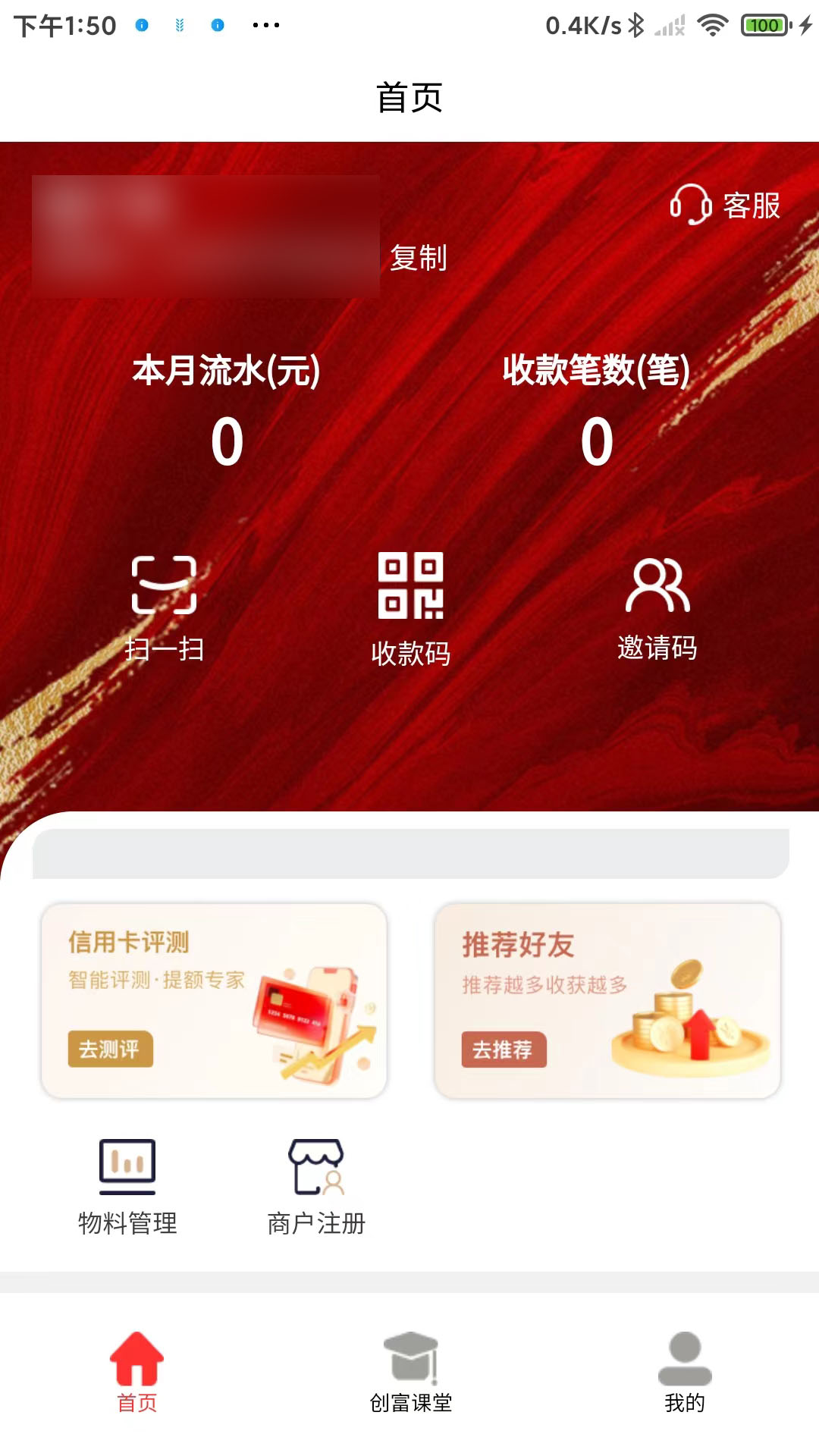Contact 客服 customer service

pyautogui.click(x=725, y=205)
